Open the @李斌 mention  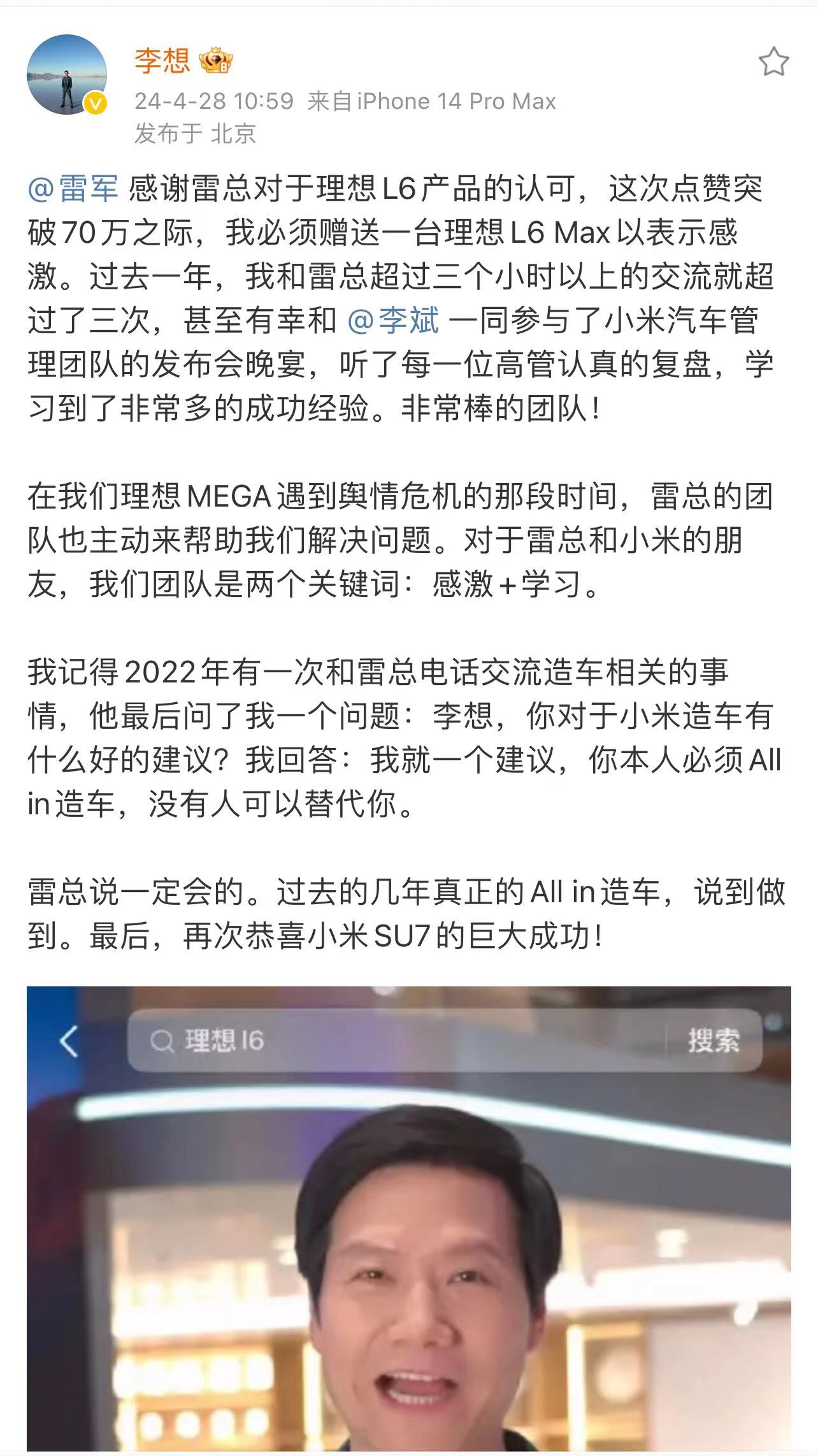(x=394, y=321)
